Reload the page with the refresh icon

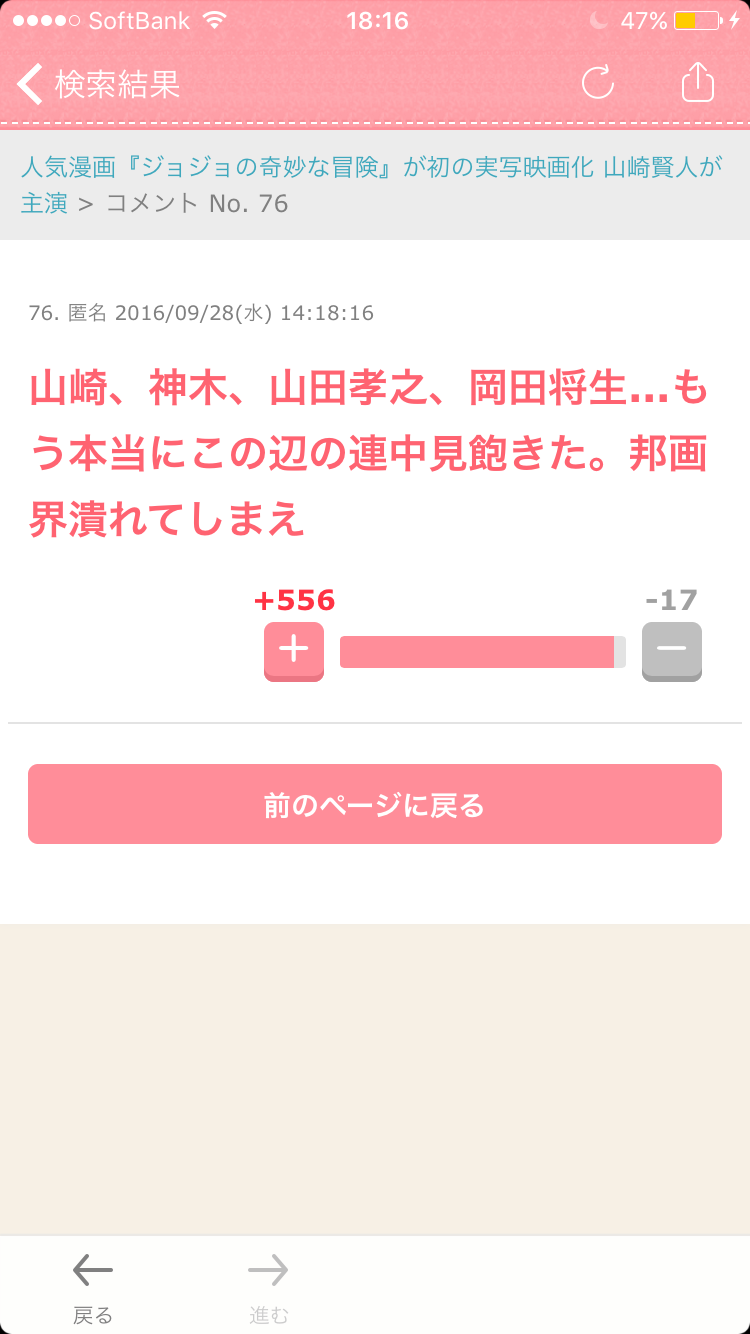tap(598, 83)
